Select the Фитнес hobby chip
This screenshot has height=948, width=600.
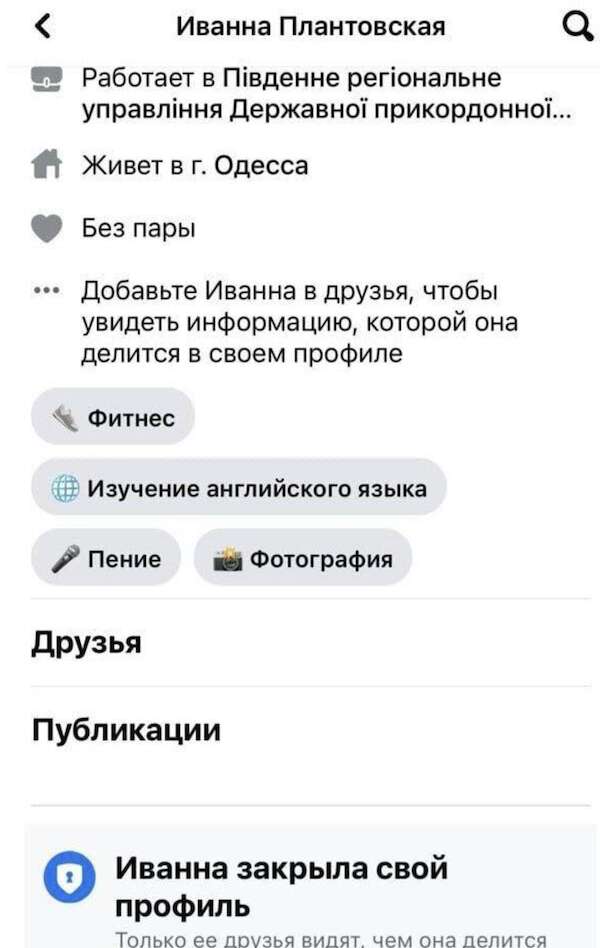tap(113, 417)
